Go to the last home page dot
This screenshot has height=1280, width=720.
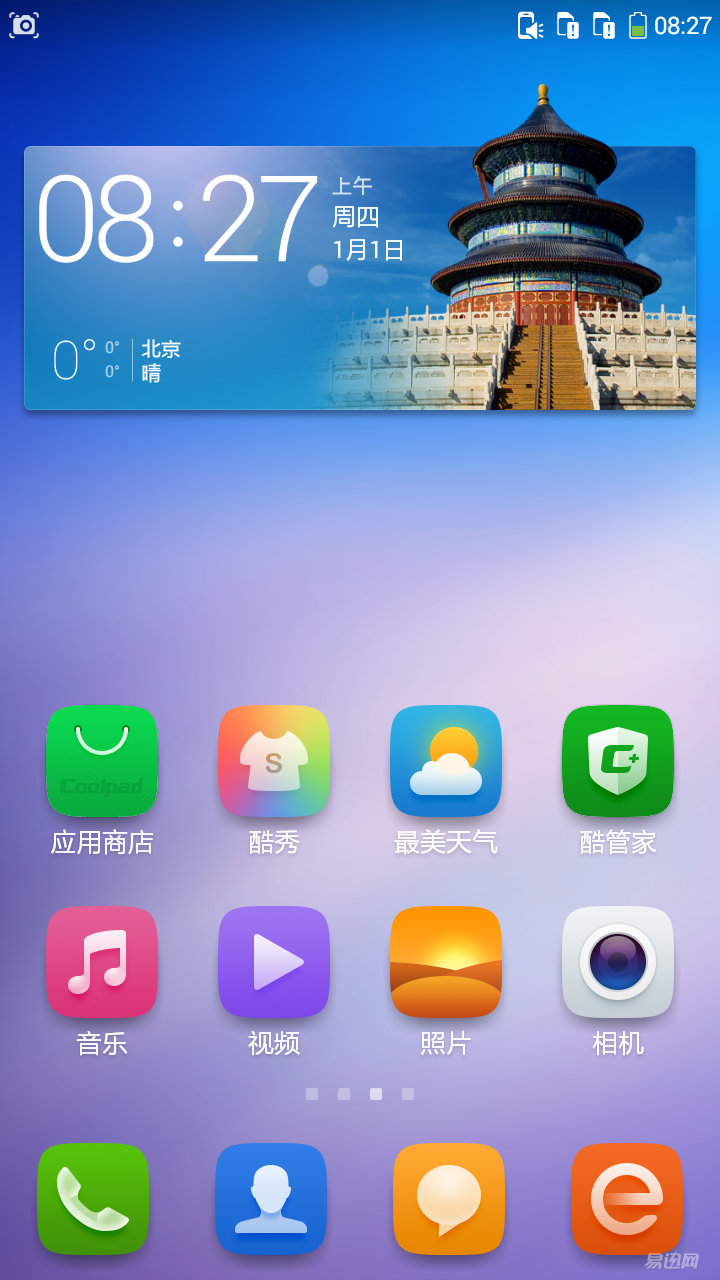click(x=408, y=1094)
